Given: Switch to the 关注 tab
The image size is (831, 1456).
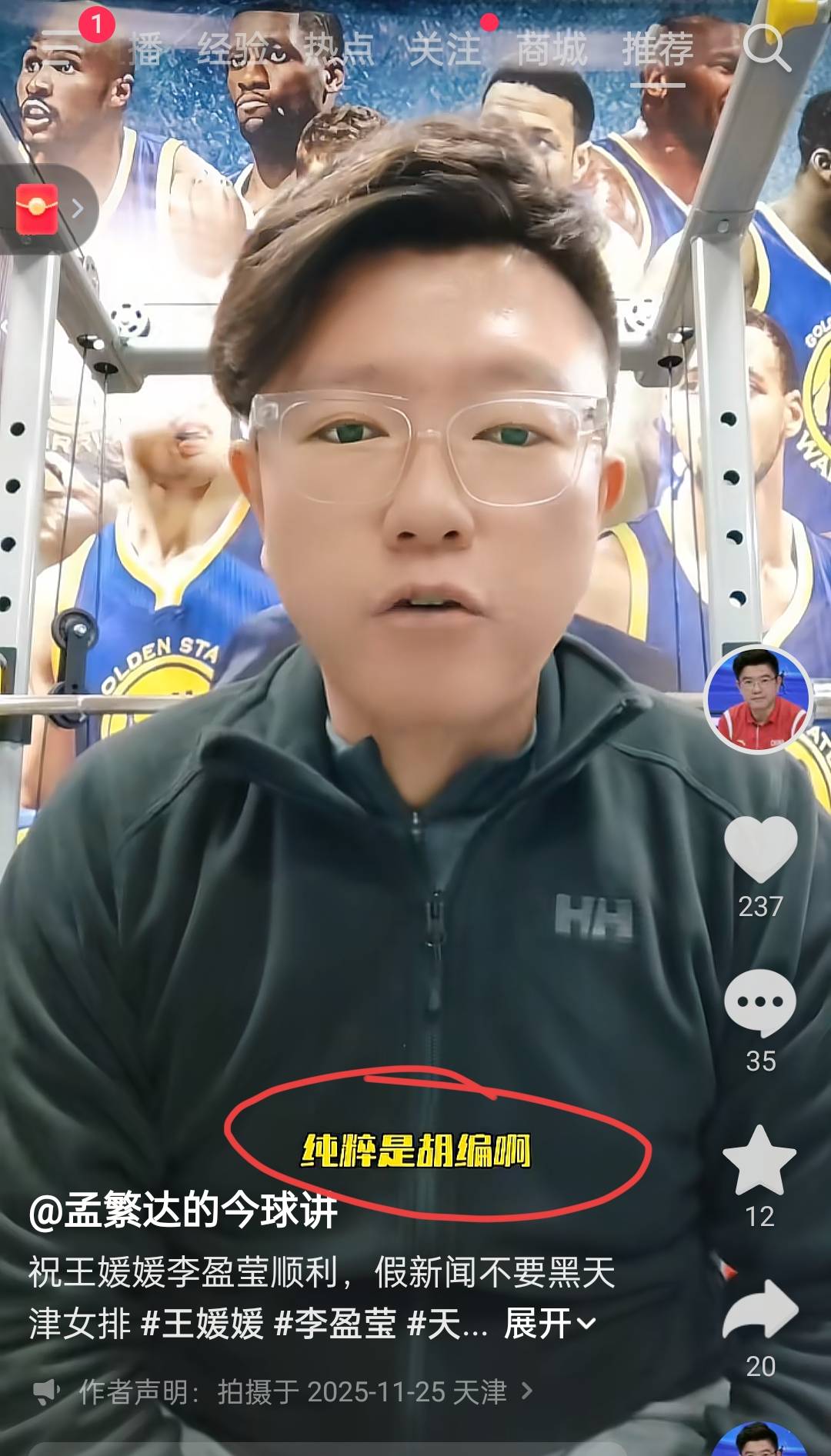Looking at the screenshot, I should (445, 49).
